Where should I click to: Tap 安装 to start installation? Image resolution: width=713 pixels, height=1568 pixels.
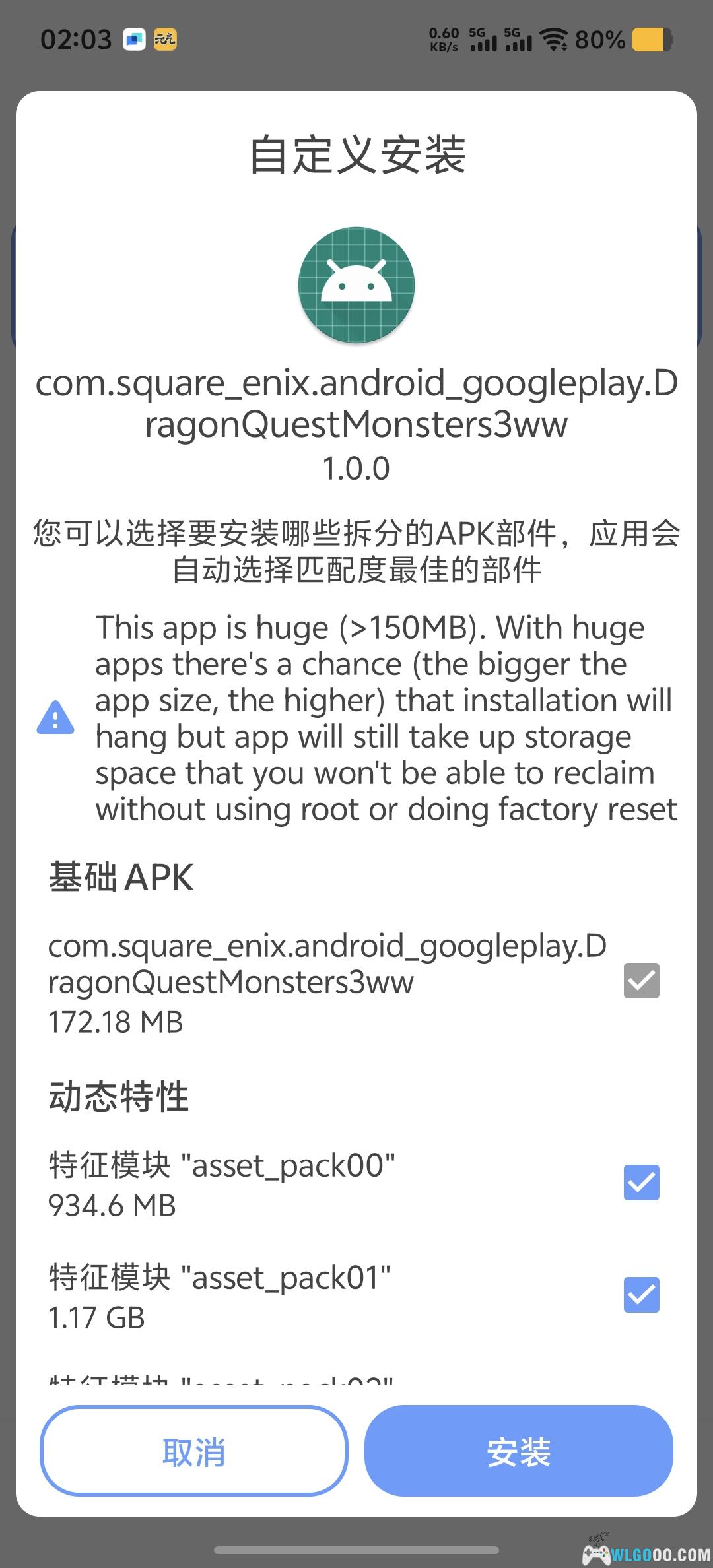pyautogui.click(x=518, y=1453)
